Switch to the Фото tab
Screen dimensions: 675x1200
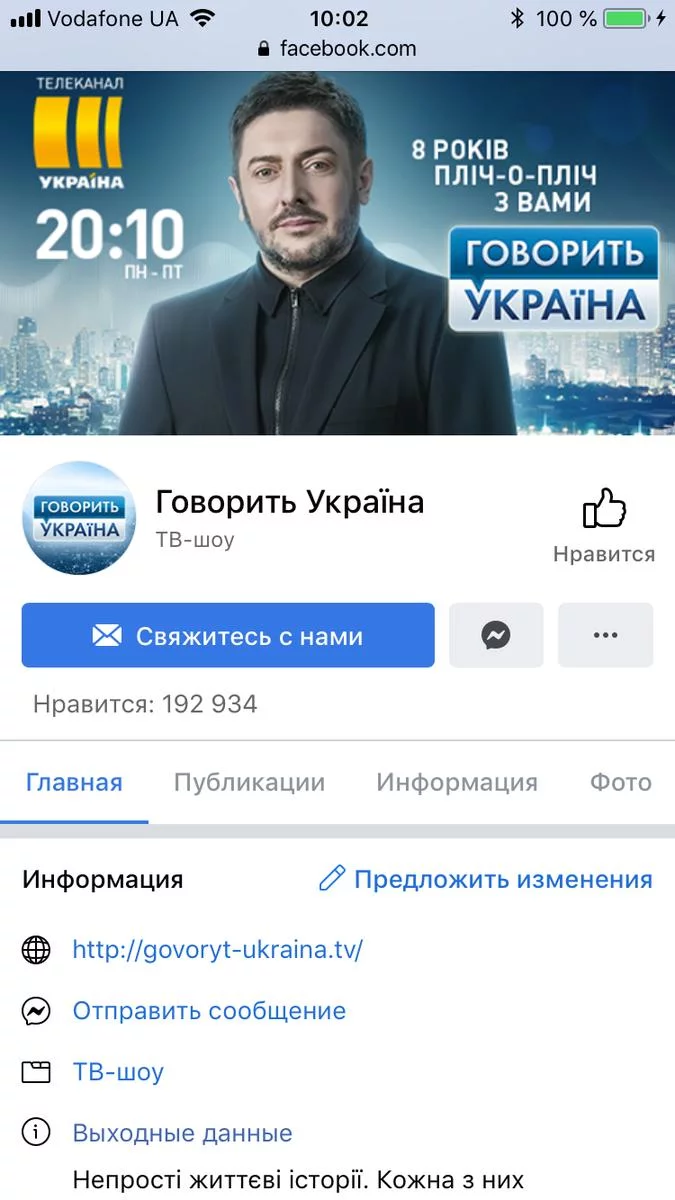click(620, 783)
